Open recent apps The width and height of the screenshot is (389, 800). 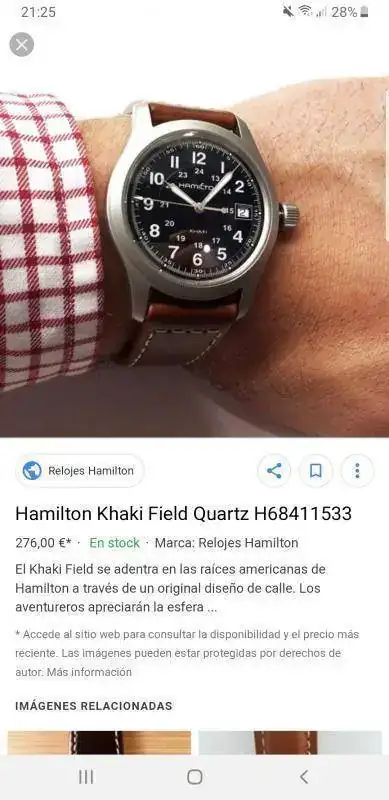86,777
